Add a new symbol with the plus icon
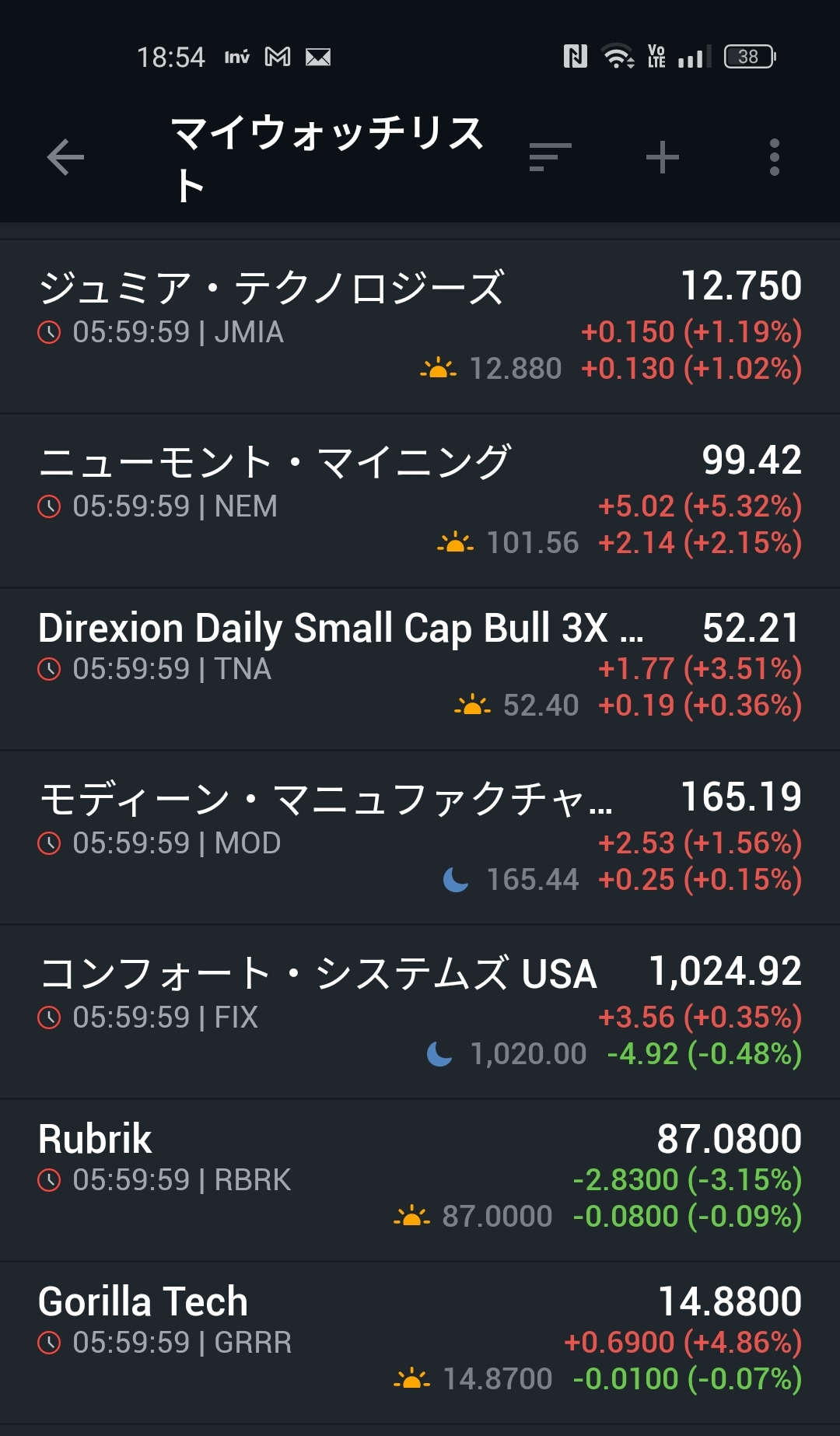Image resolution: width=840 pixels, height=1436 pixels. coord(663,158)
